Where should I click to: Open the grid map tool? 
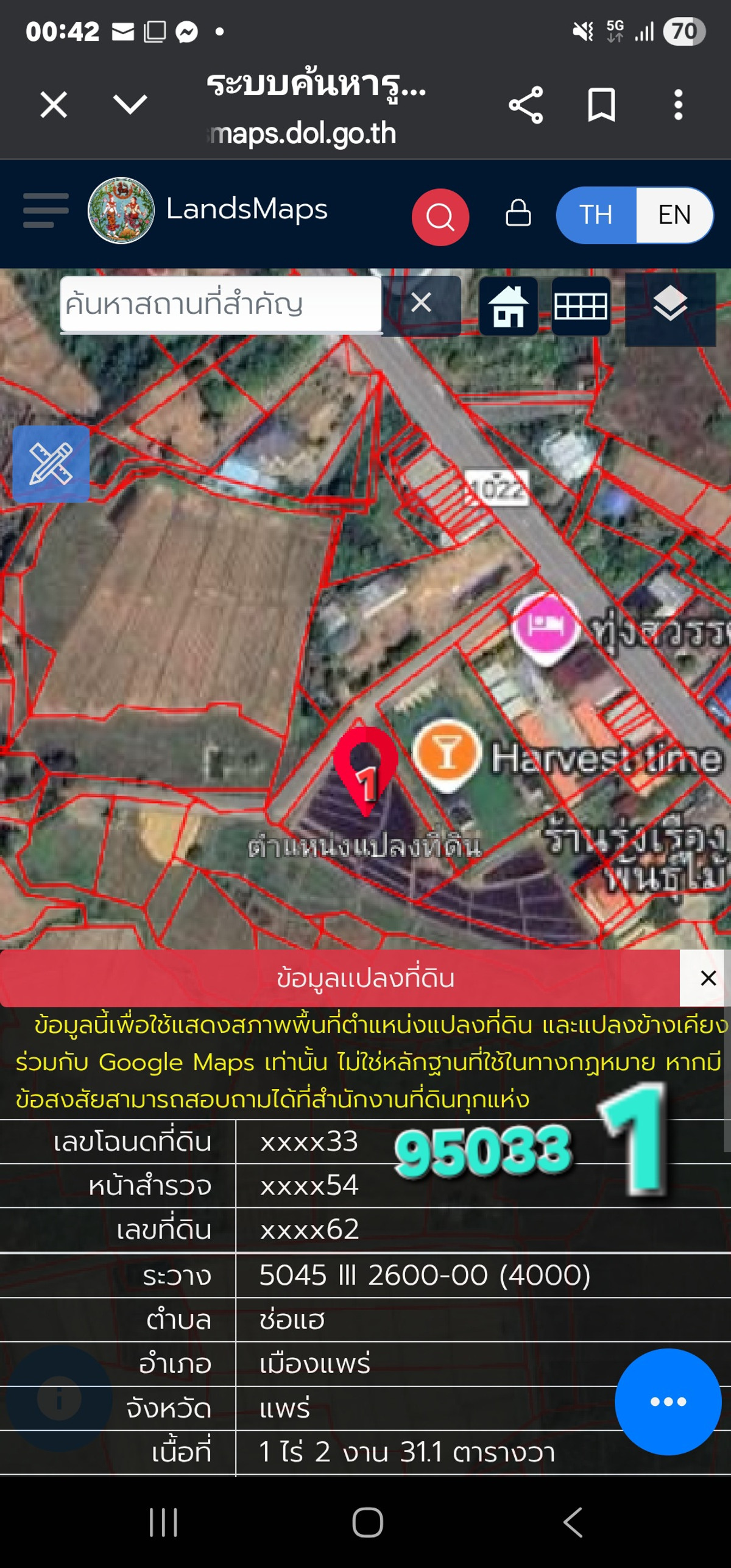click(581, 306)
